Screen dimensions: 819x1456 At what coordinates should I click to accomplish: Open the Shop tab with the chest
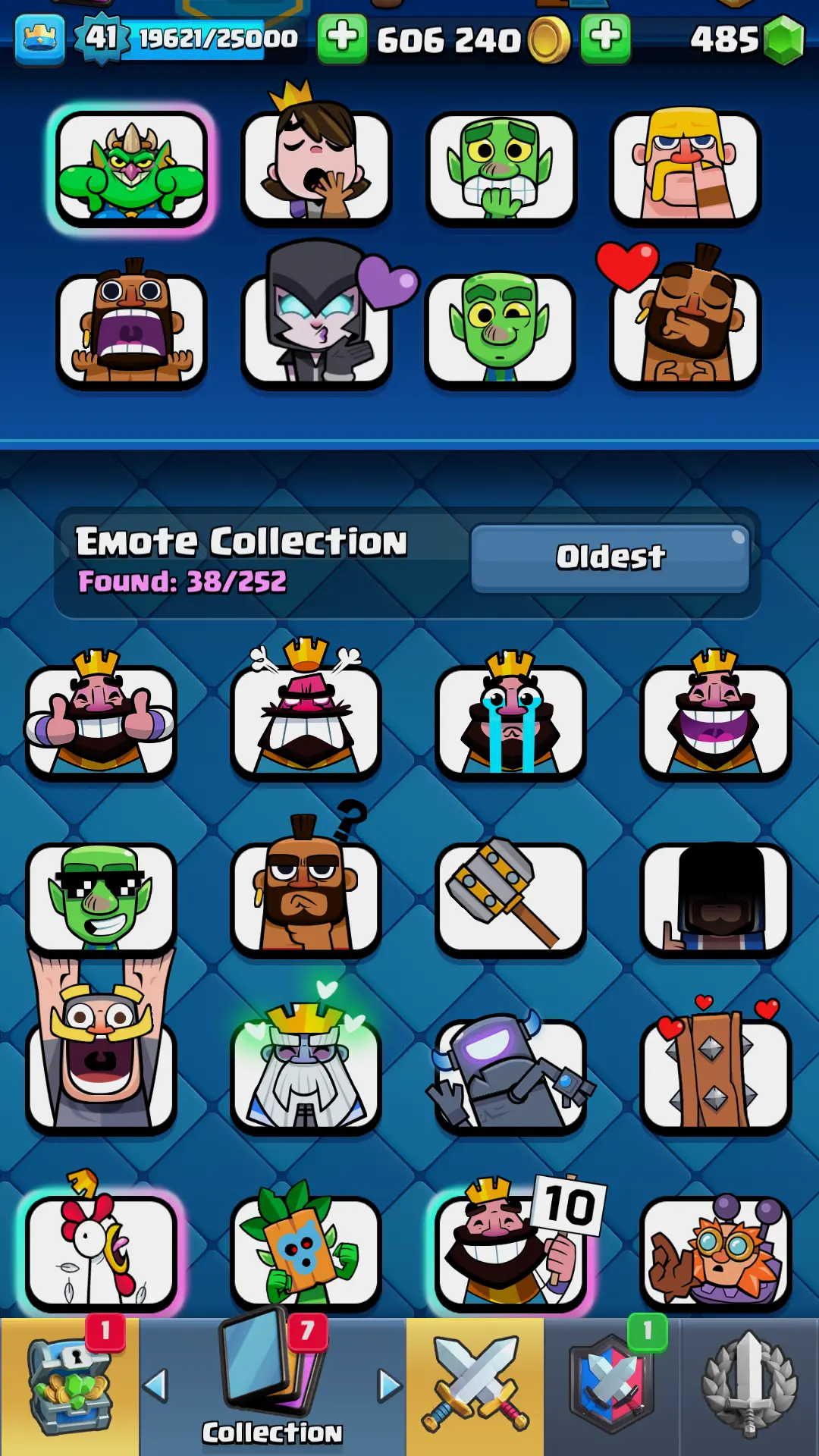point(70,1386)
